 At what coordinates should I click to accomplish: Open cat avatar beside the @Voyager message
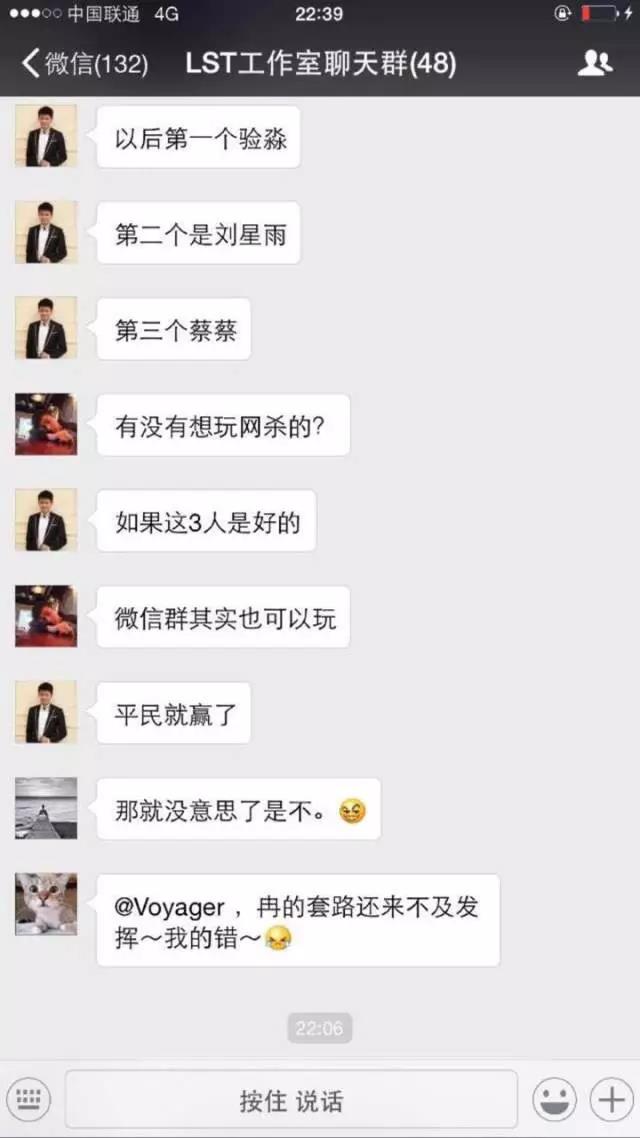click(46, 904)
